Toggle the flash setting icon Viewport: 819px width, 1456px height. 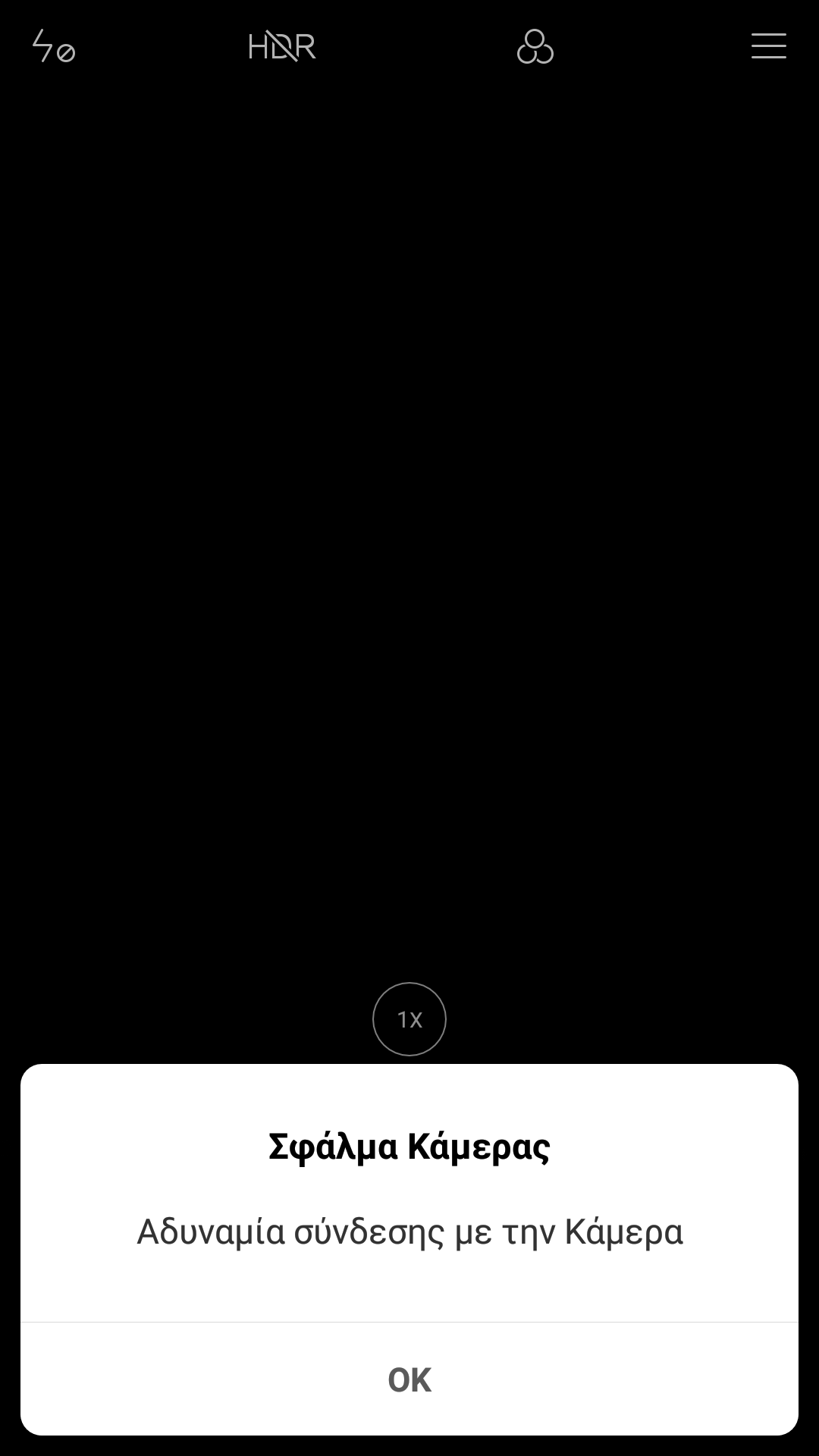pyautogui.click(x=53, y=46)
